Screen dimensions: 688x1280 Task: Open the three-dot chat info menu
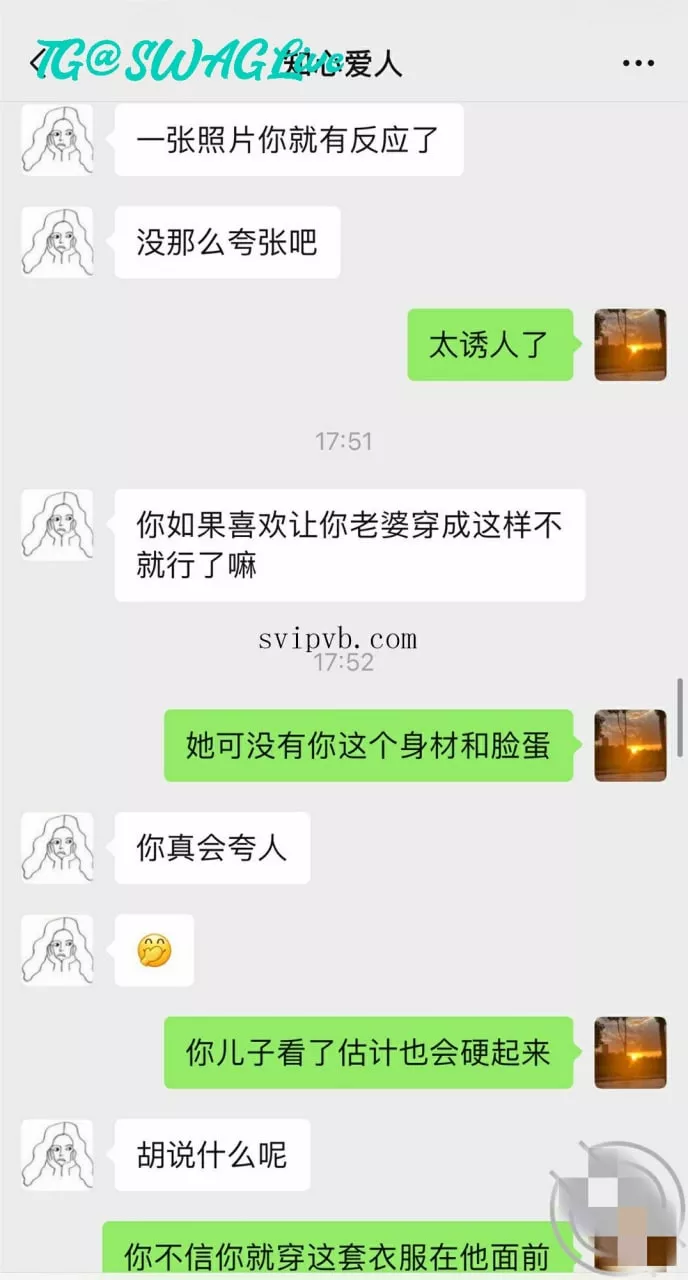coord(638,63)
